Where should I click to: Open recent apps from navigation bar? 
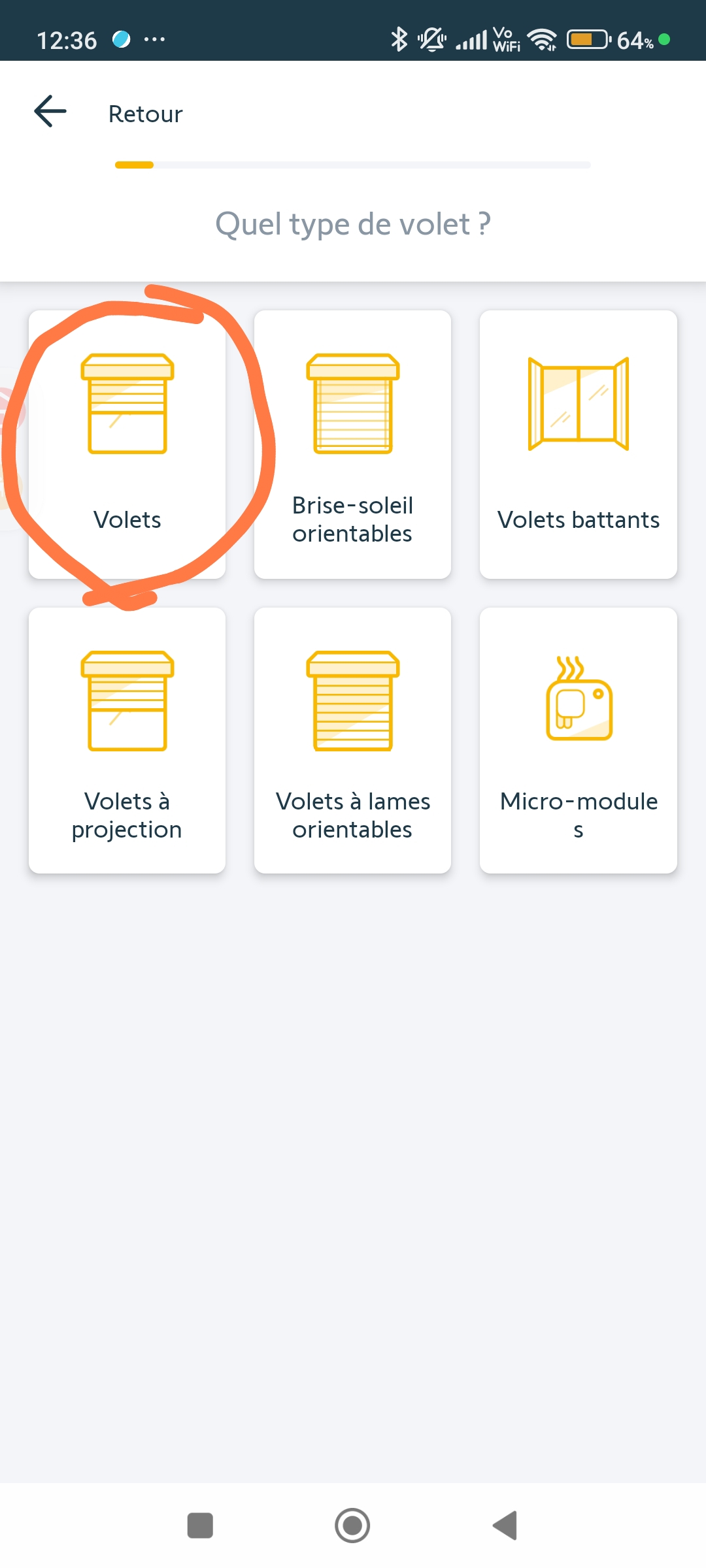200,1526
